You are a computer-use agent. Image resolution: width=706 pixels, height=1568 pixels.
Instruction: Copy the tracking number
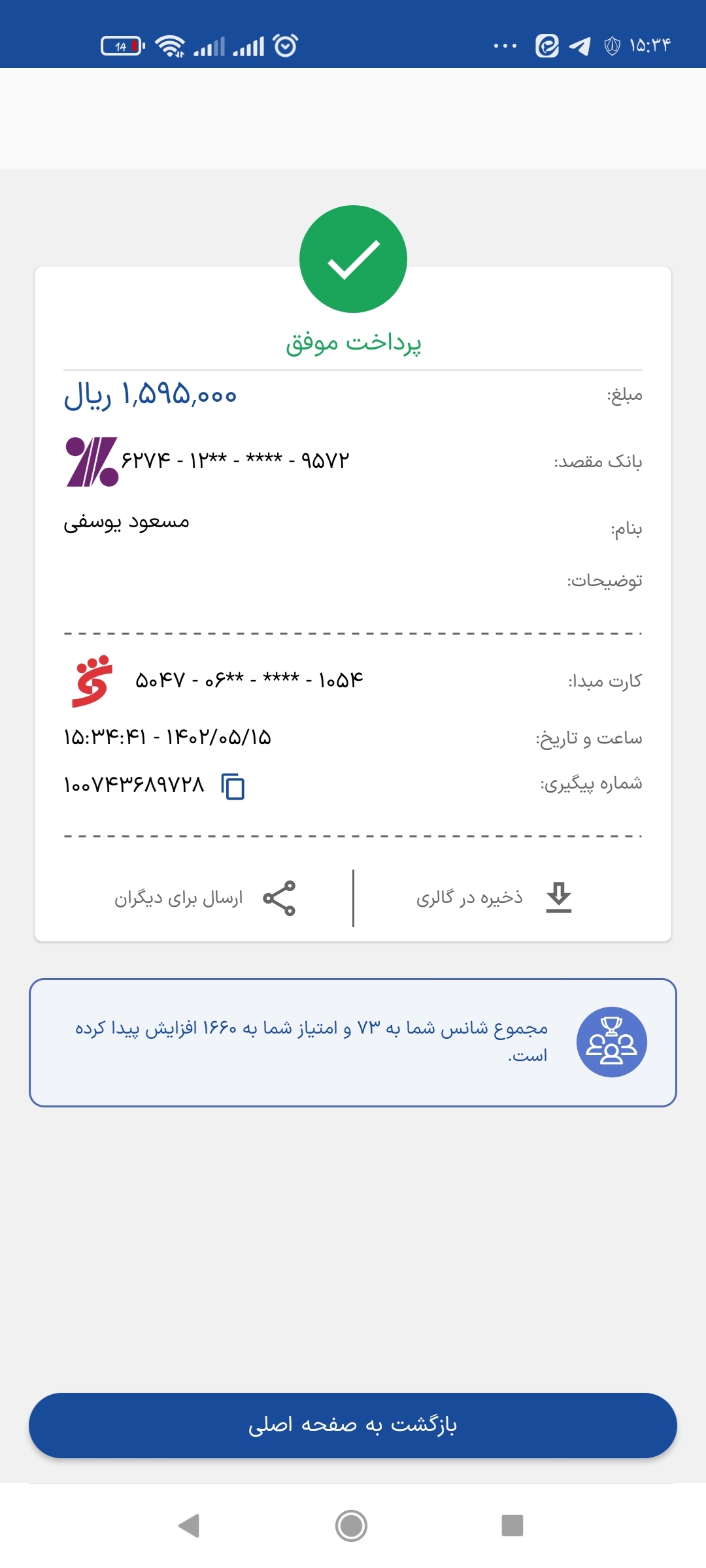(x=233, y=786)
